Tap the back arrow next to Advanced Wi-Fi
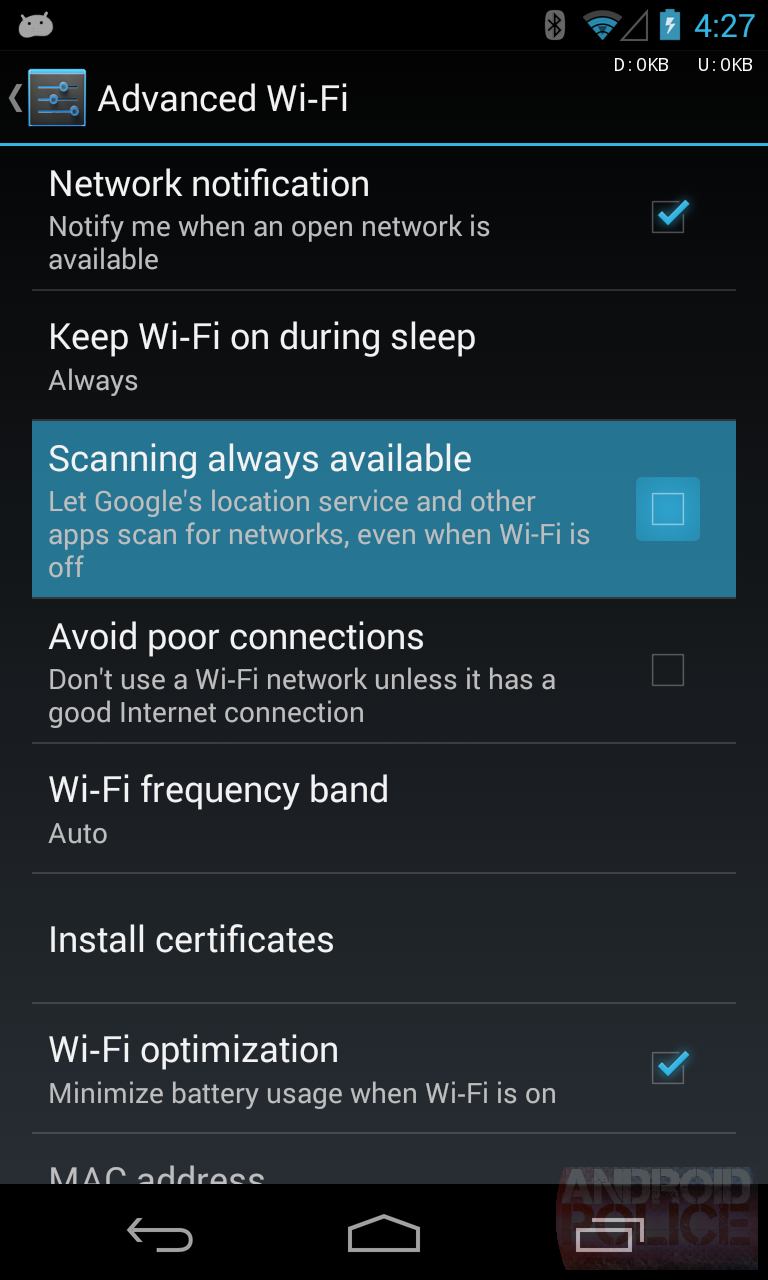The width and height of the screenshot is (768, 1280). pos(14,97)
